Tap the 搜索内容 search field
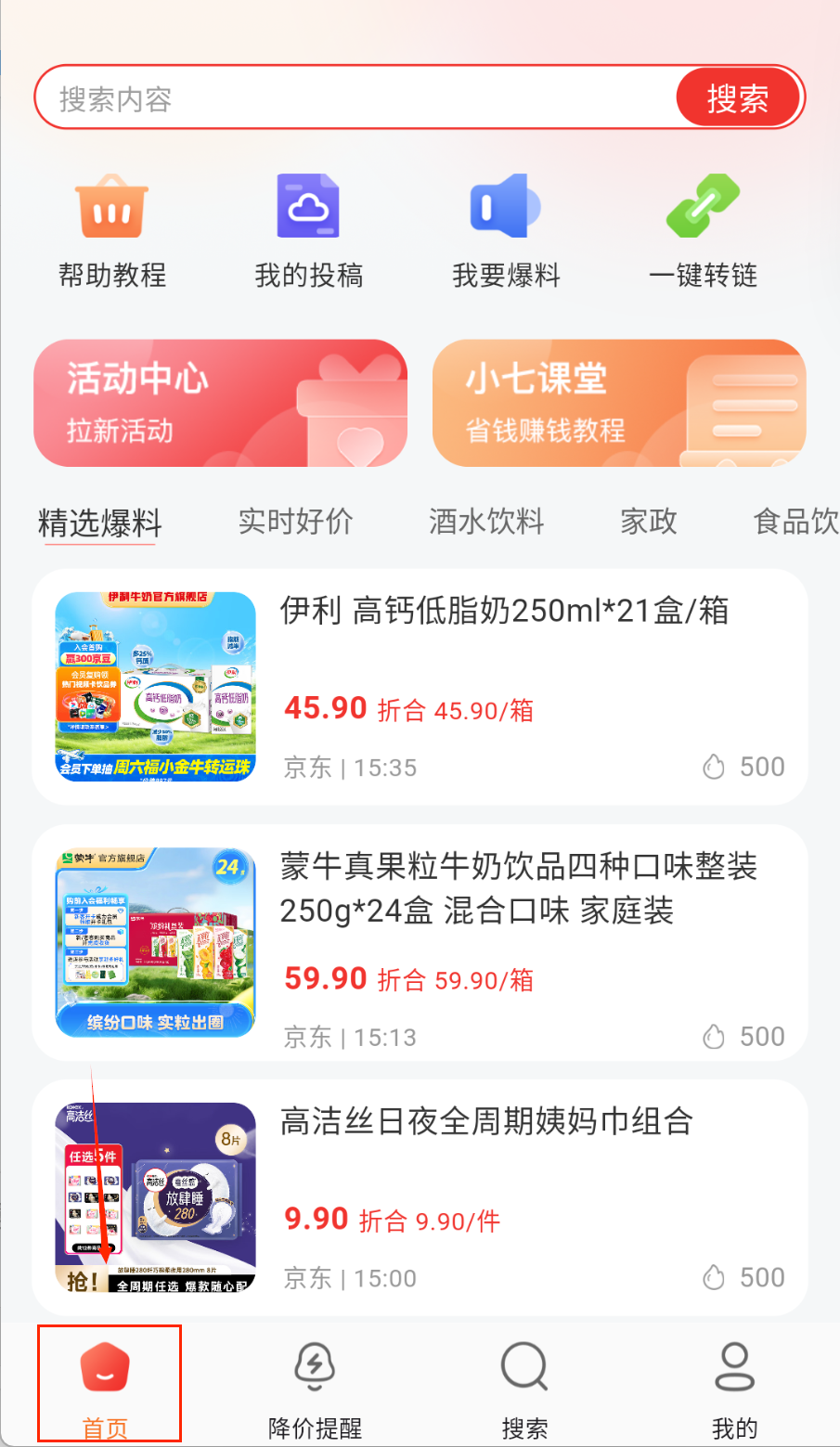 point(353,98)
